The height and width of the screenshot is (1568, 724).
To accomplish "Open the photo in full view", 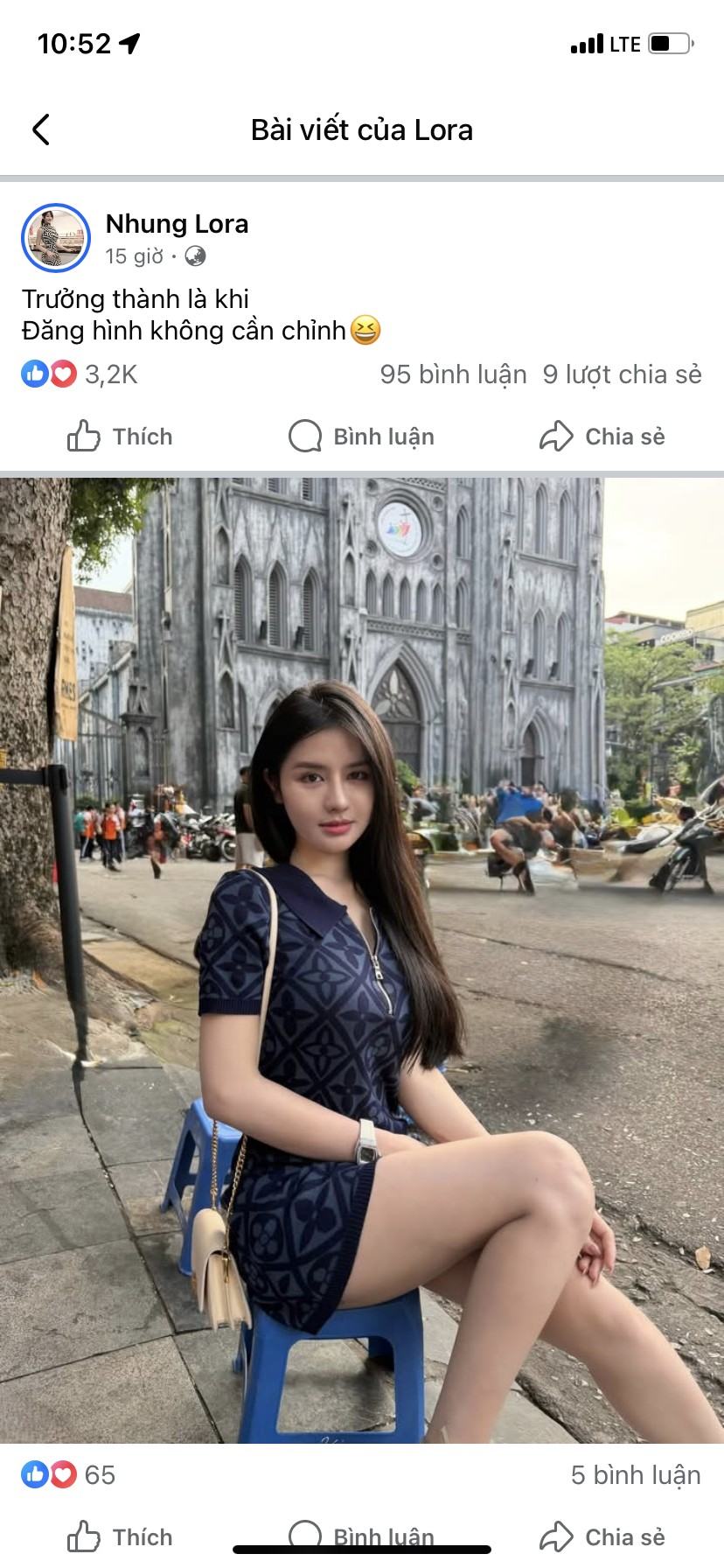I will coord(362,958).
